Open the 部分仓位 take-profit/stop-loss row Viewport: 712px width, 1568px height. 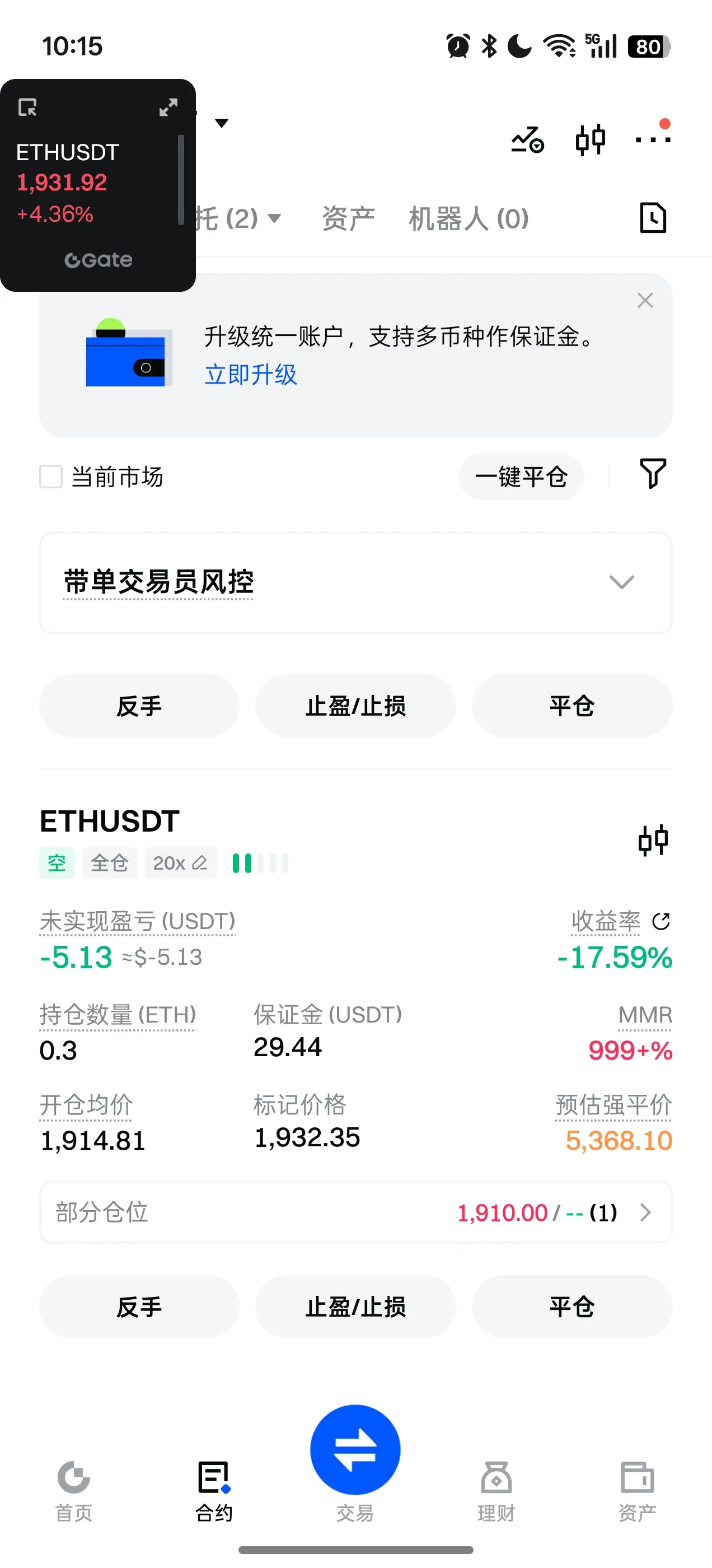[x=356, y=1212]
